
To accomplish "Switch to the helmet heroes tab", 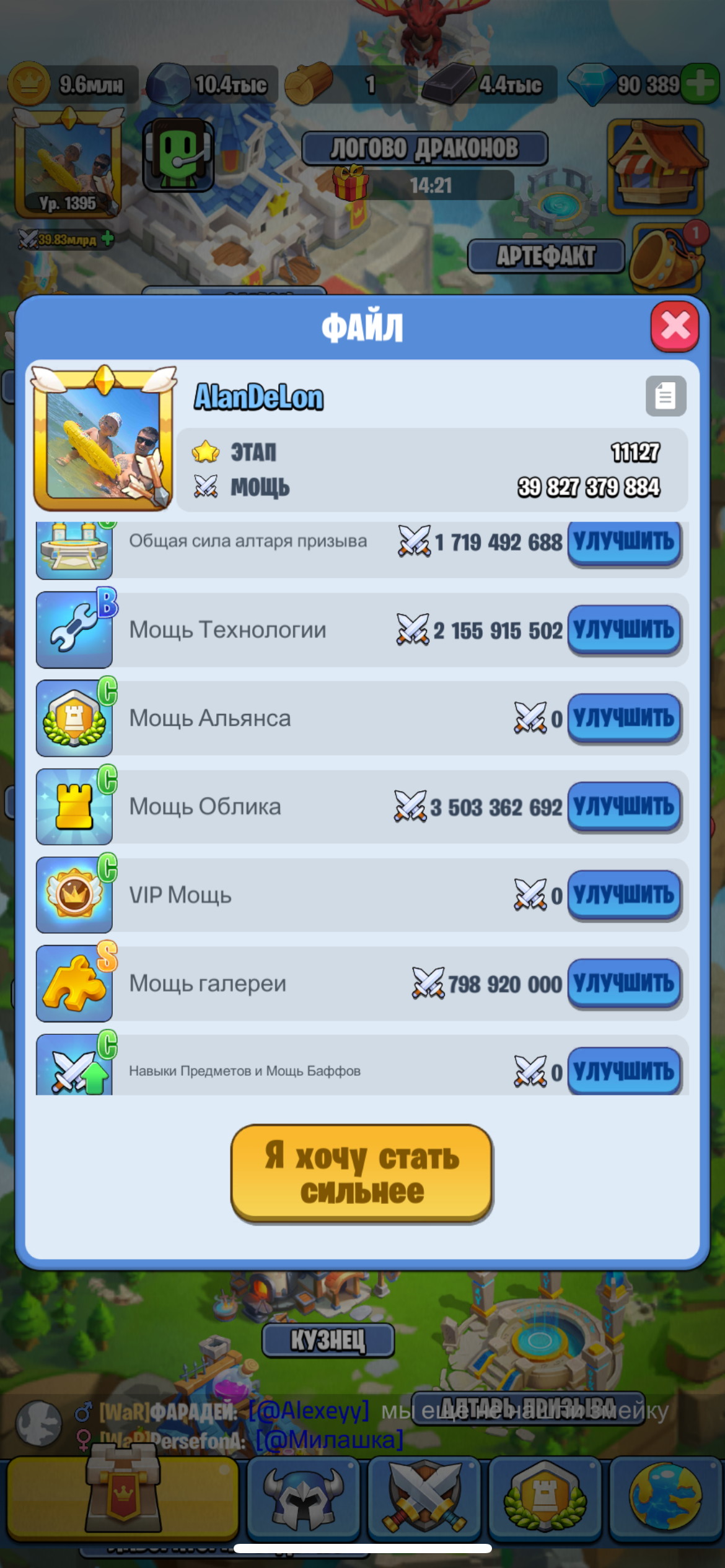I will point(303,1499).
